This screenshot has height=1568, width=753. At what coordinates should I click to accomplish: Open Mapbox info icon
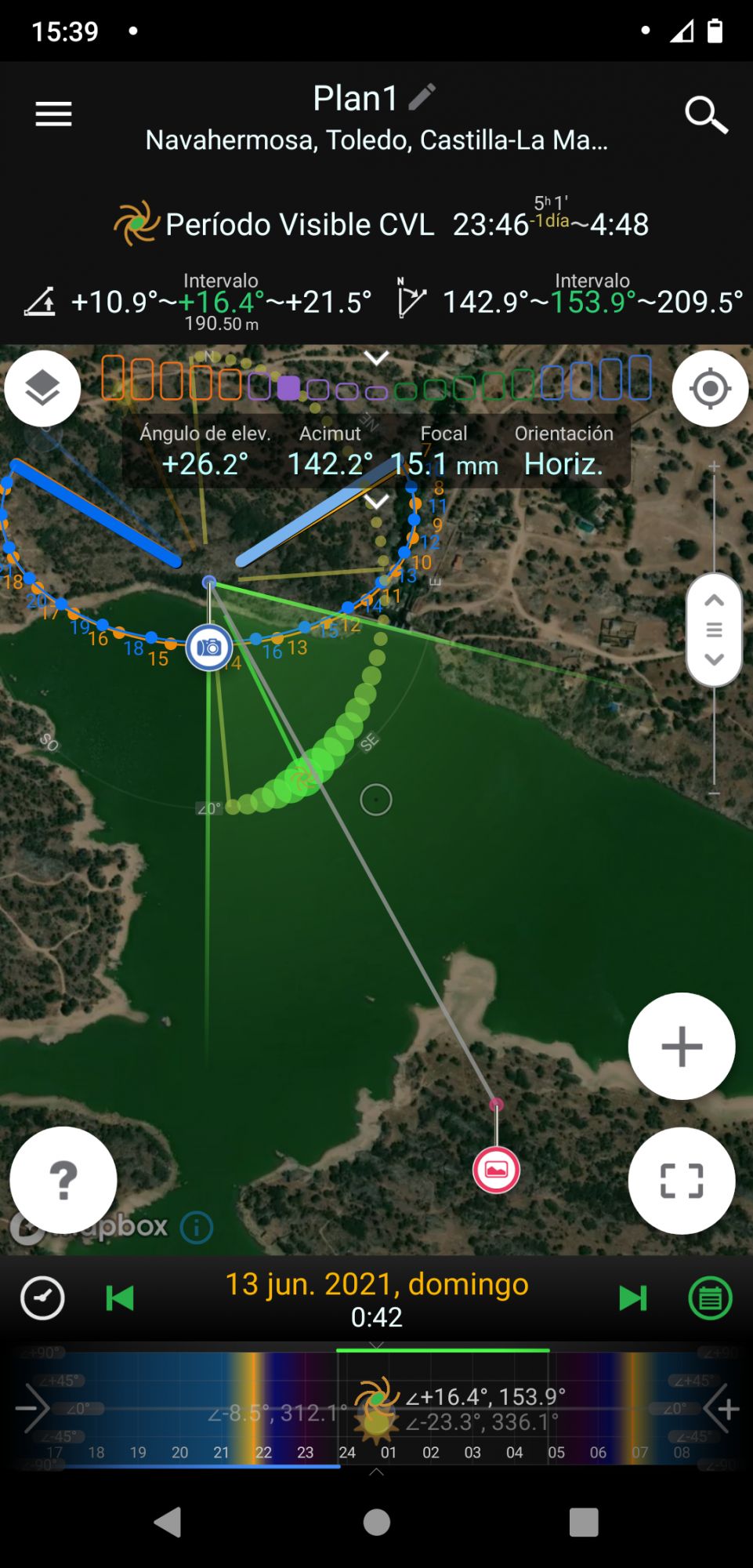(x=197, y=1228)
